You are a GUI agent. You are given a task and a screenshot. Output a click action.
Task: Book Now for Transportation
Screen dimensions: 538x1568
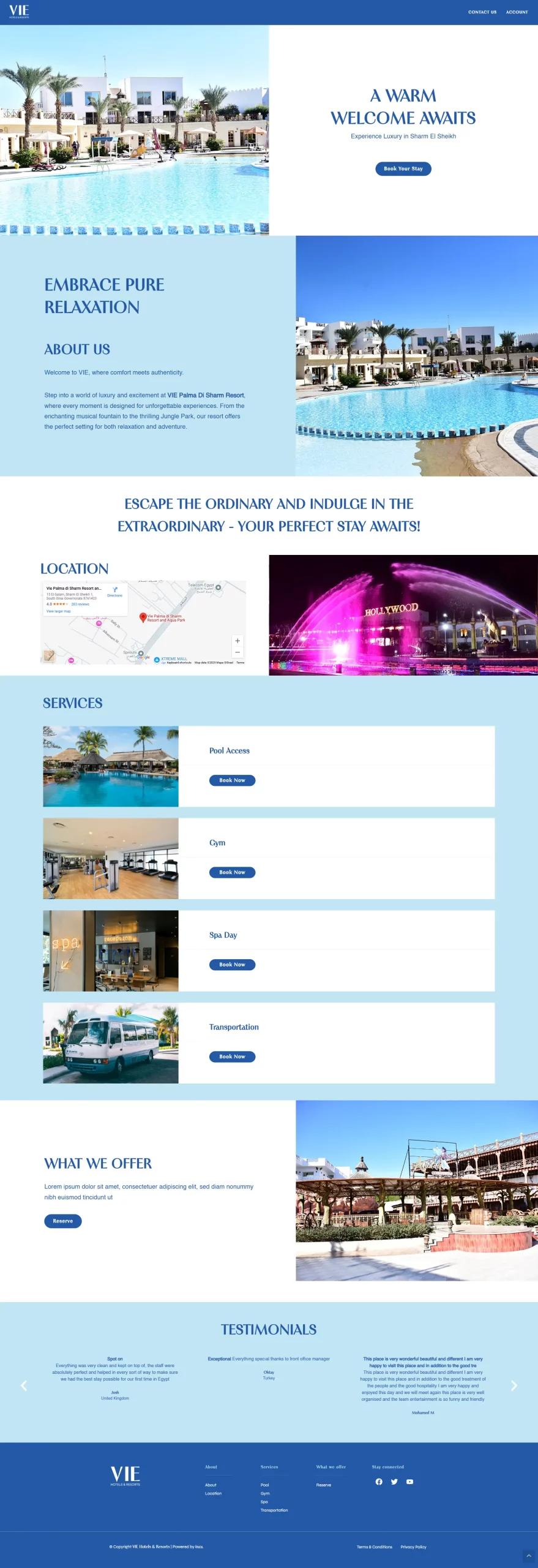coord(232,1057)
